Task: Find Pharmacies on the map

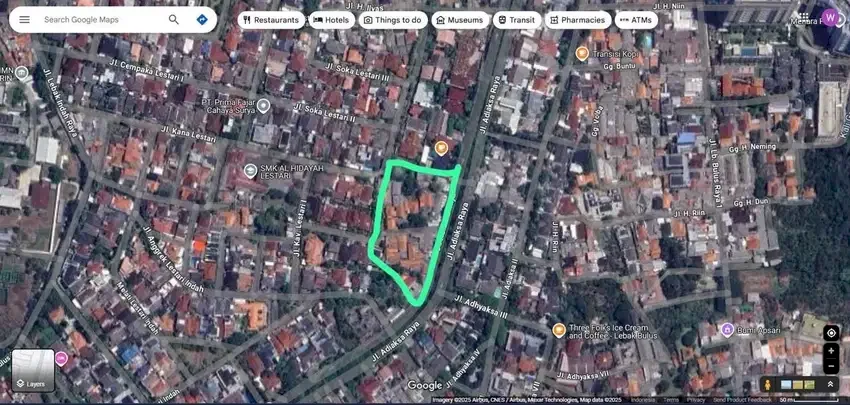Action: [577, 19]
